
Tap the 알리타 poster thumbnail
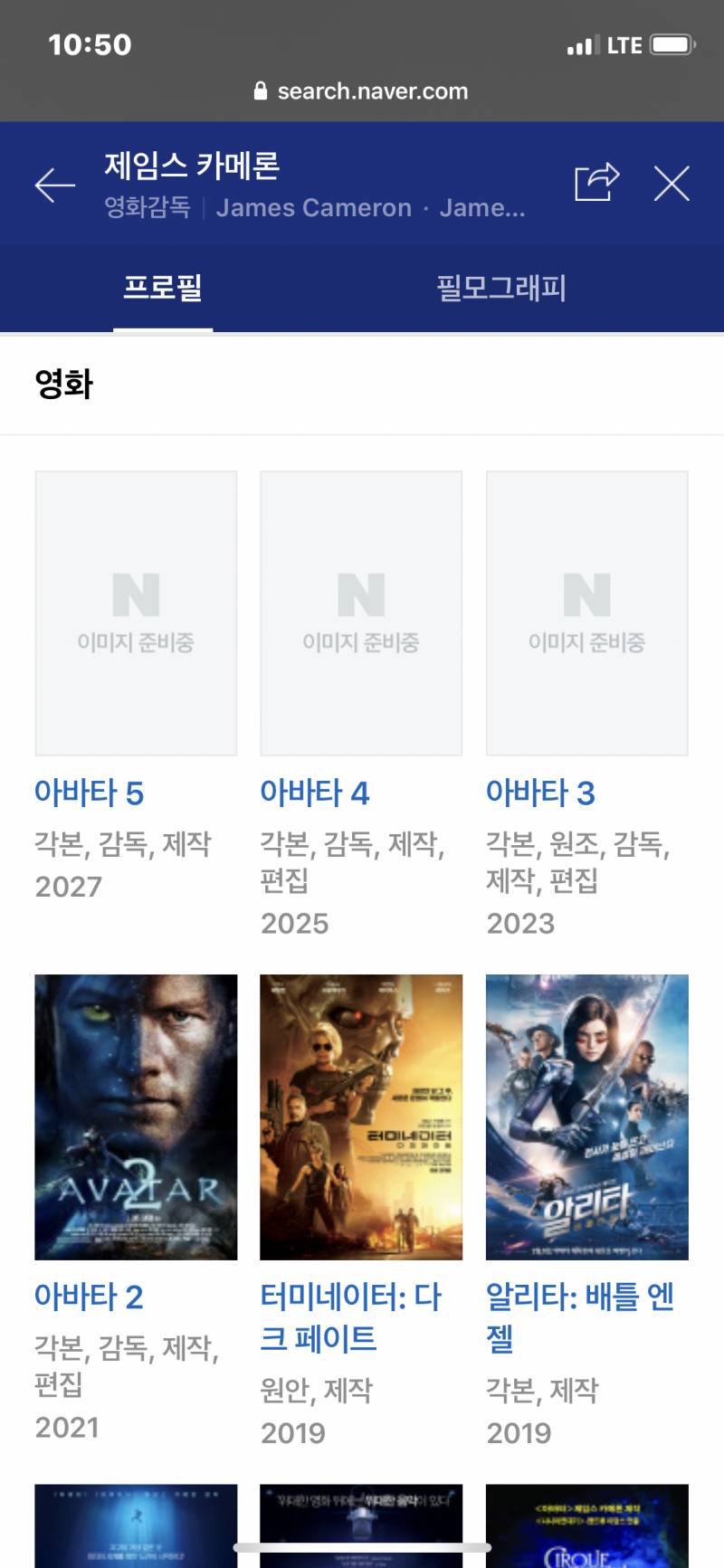click(x=586, y=1117)
